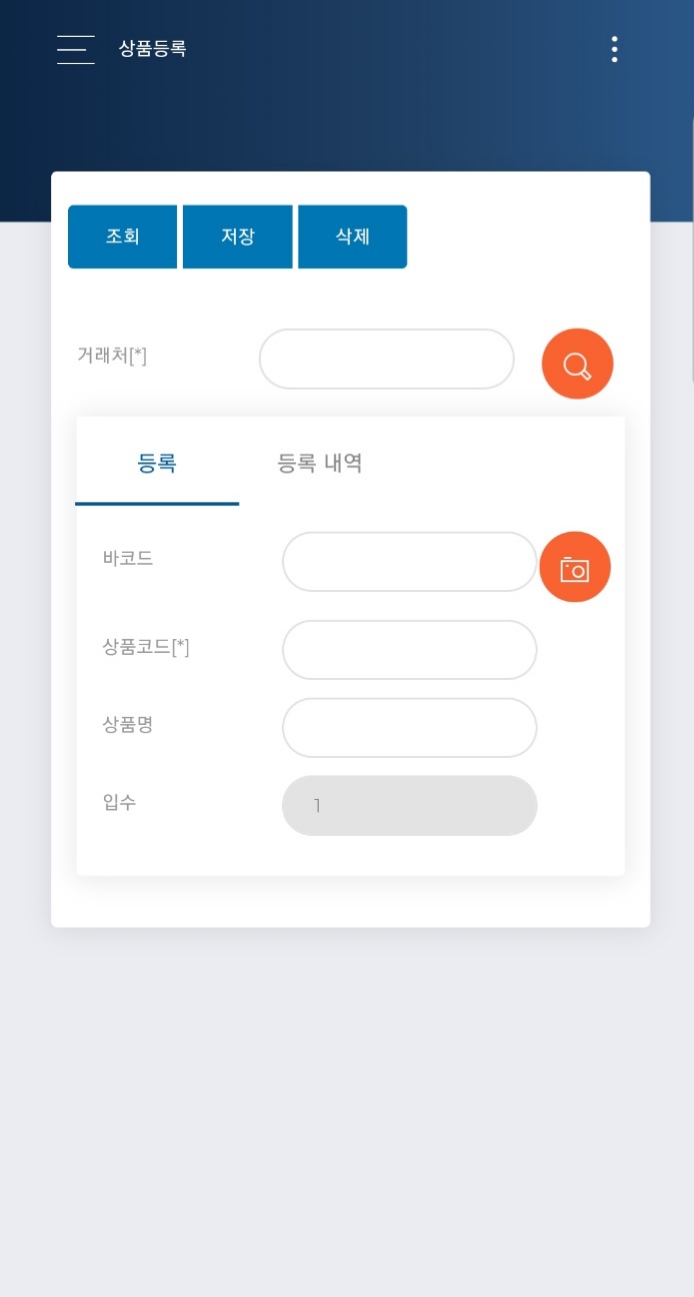The image size is (694, 1297).
Task: Scan barcode with the camera icon
Action: click(575, 567)
